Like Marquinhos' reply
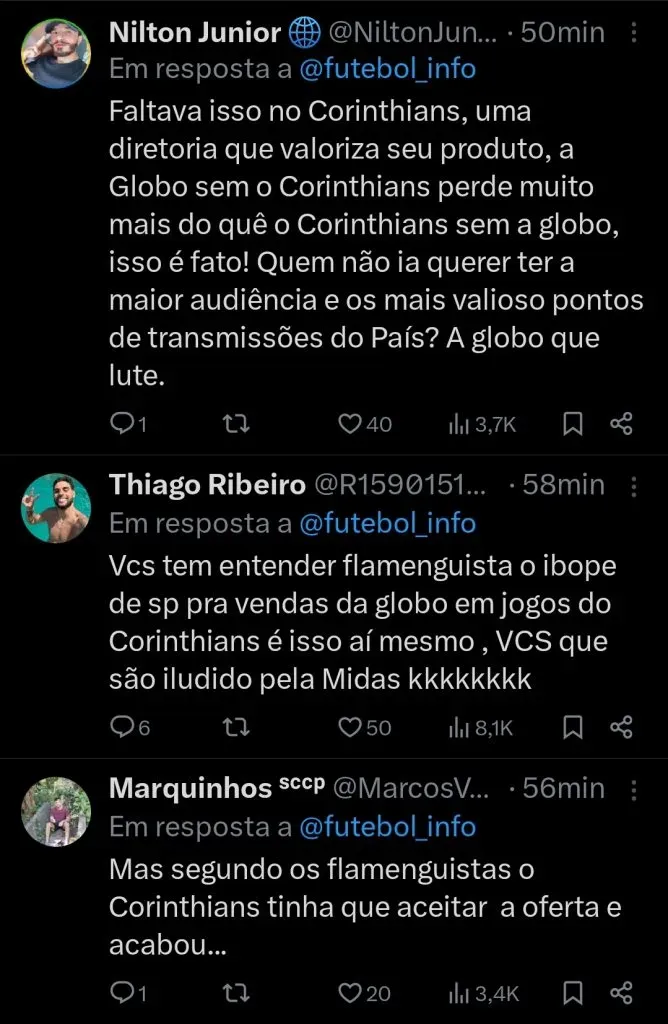 tap(349, 992)
